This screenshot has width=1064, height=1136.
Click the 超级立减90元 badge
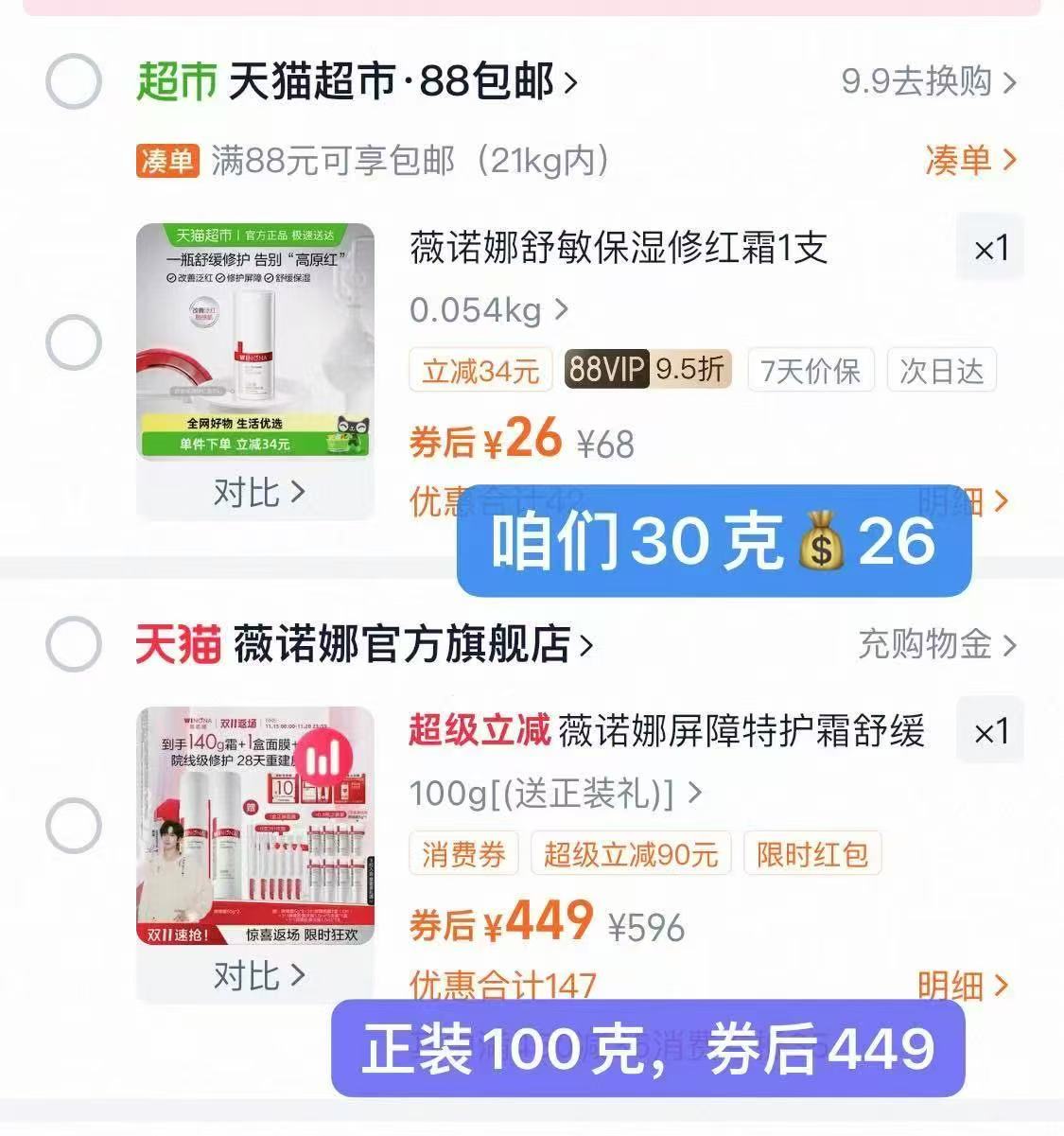coord(631,852)
